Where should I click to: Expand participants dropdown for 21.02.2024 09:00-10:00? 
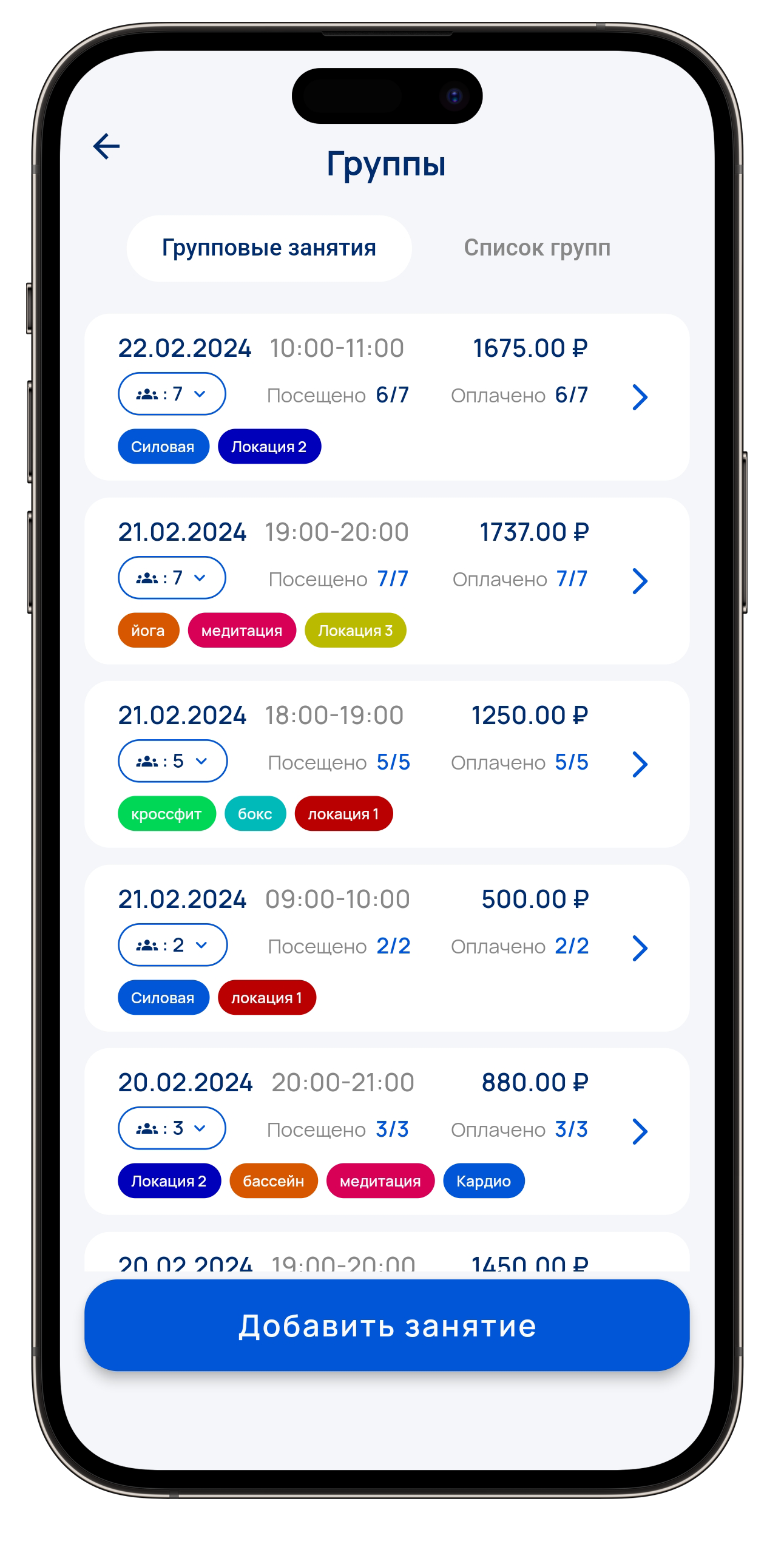(172, 945)
